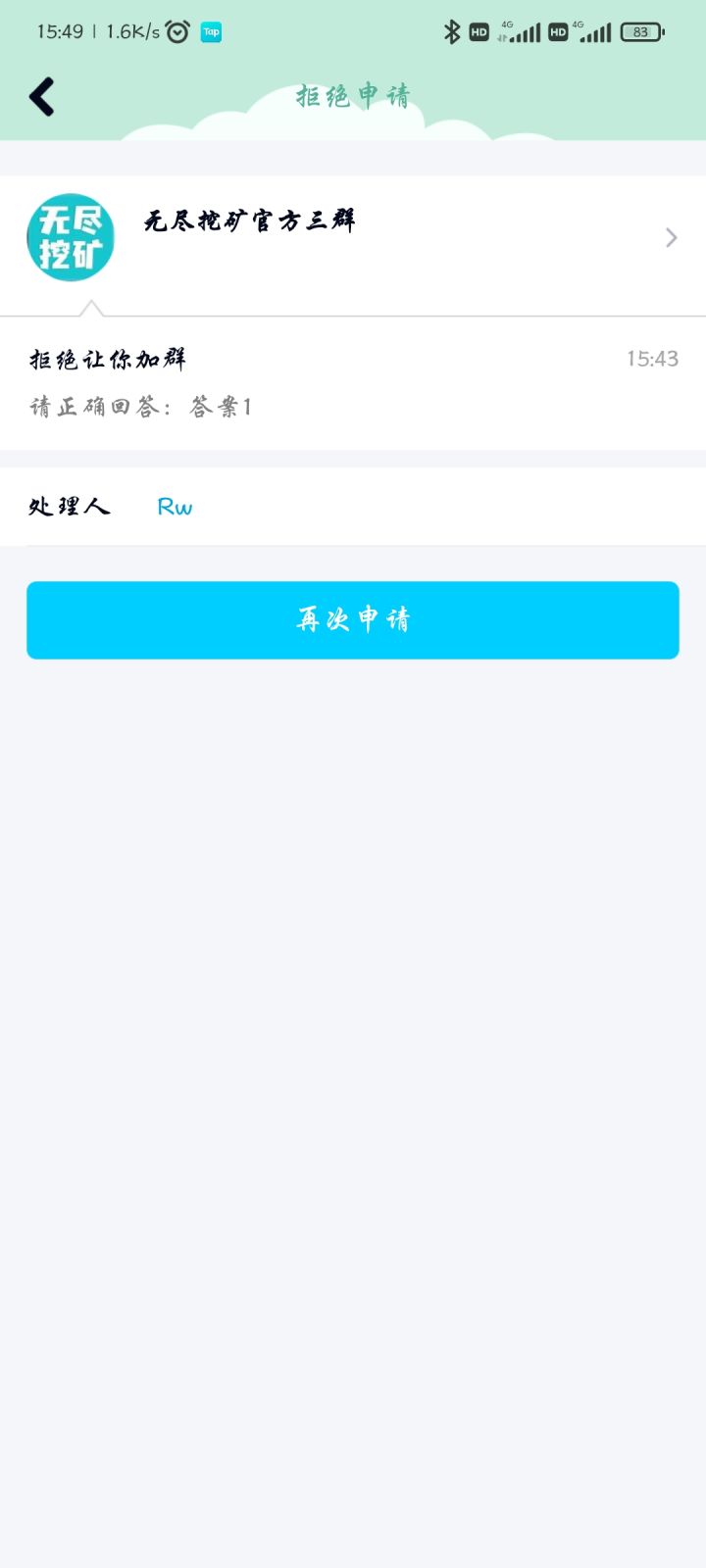Image resolution: width=706 pixels, height=1568 pixels.
Task: Tap the 处理人 handler label
Action: click(69, 507)
